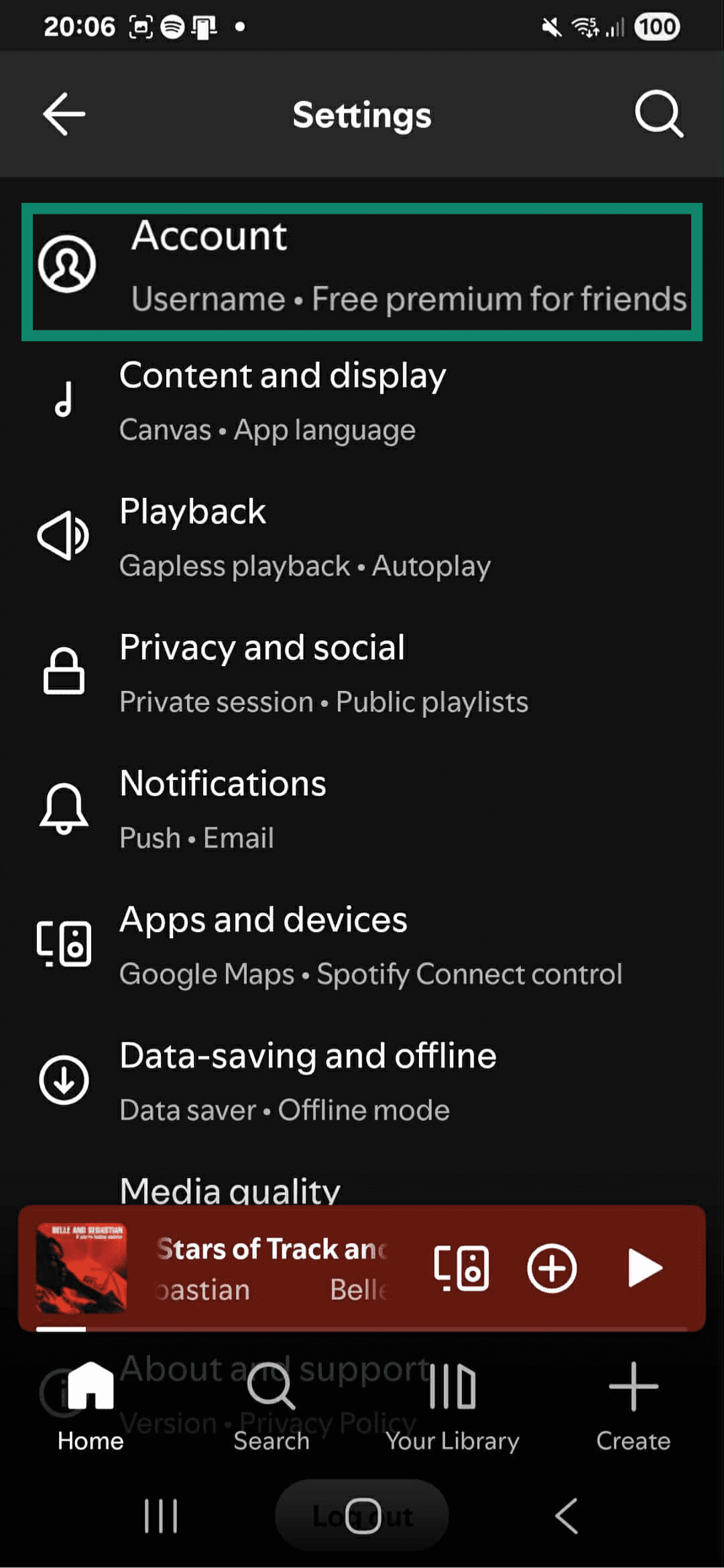Image resolution: width=724 pixels, height=1568 pixels.
Task: Select the Data-saving download arrow icon
Action: [x=64, y=1079]
